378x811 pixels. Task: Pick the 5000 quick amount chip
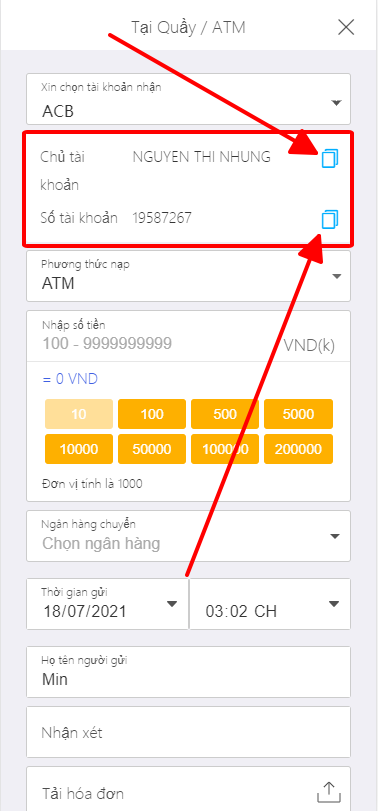298,414
